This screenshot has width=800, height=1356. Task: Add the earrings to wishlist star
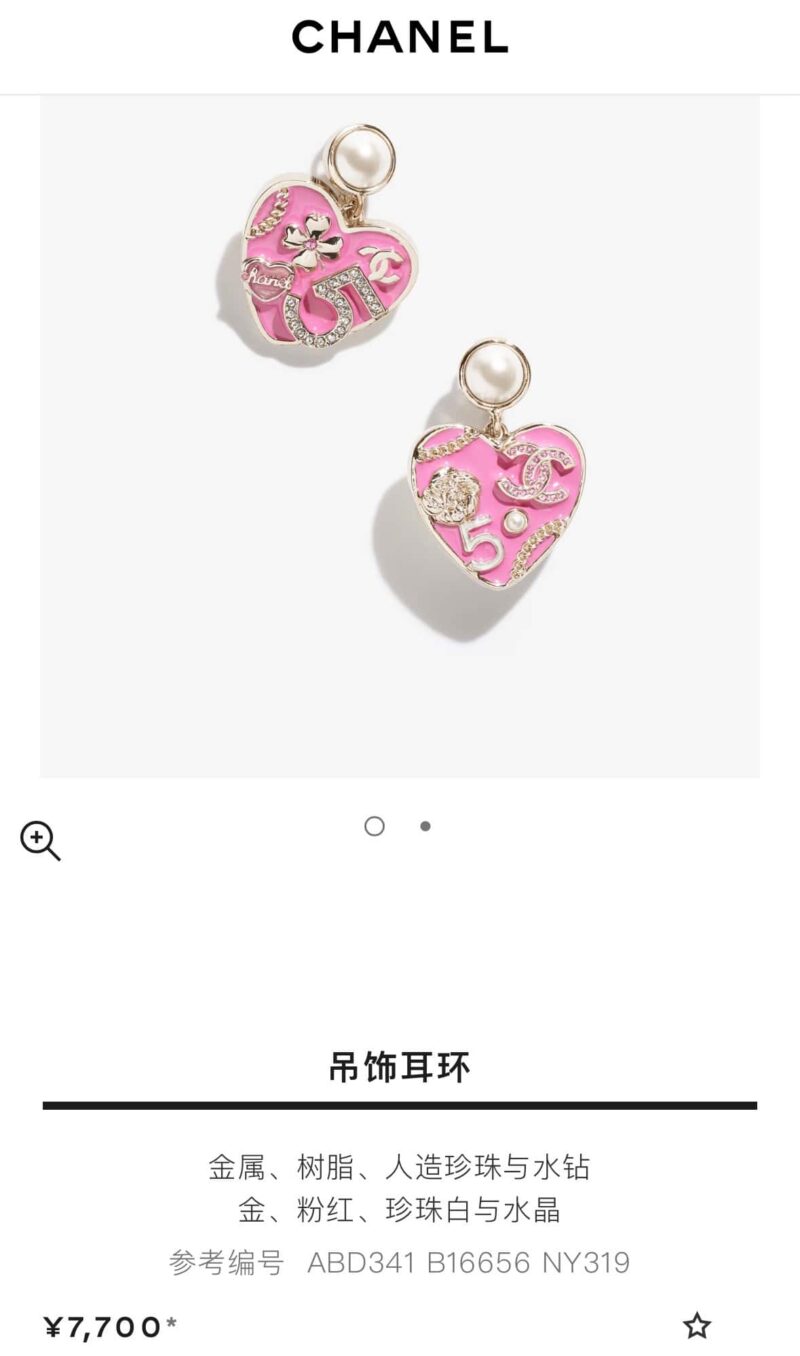tap(697, 1326)
